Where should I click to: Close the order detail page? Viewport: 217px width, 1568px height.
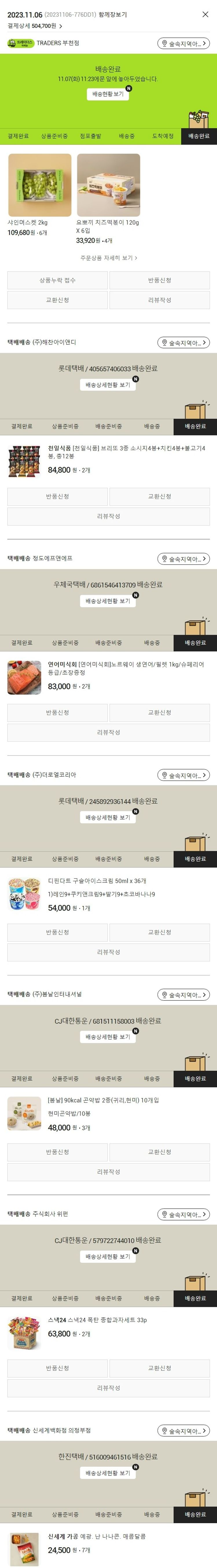(x=205, y=14)
